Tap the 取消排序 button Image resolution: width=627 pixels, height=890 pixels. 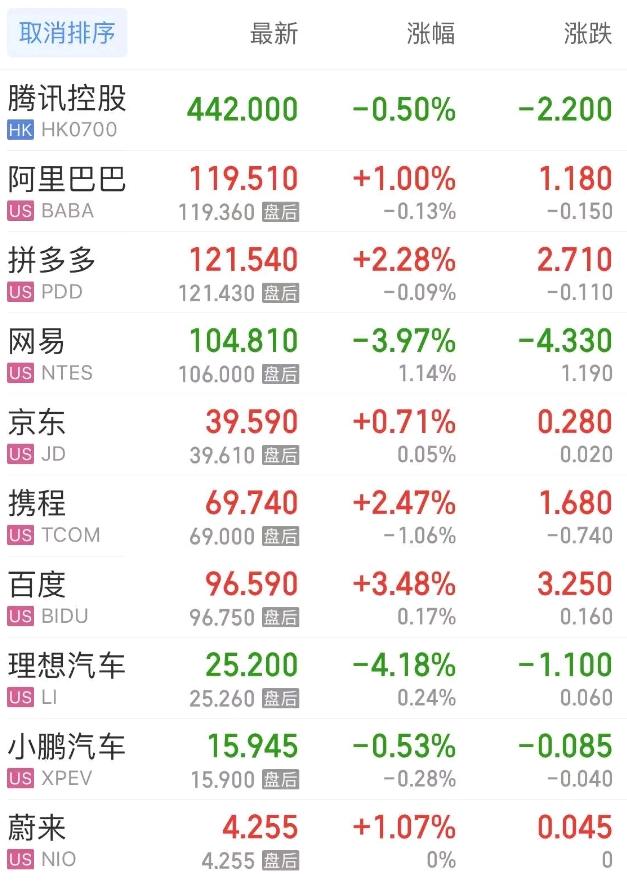[67, 33]
